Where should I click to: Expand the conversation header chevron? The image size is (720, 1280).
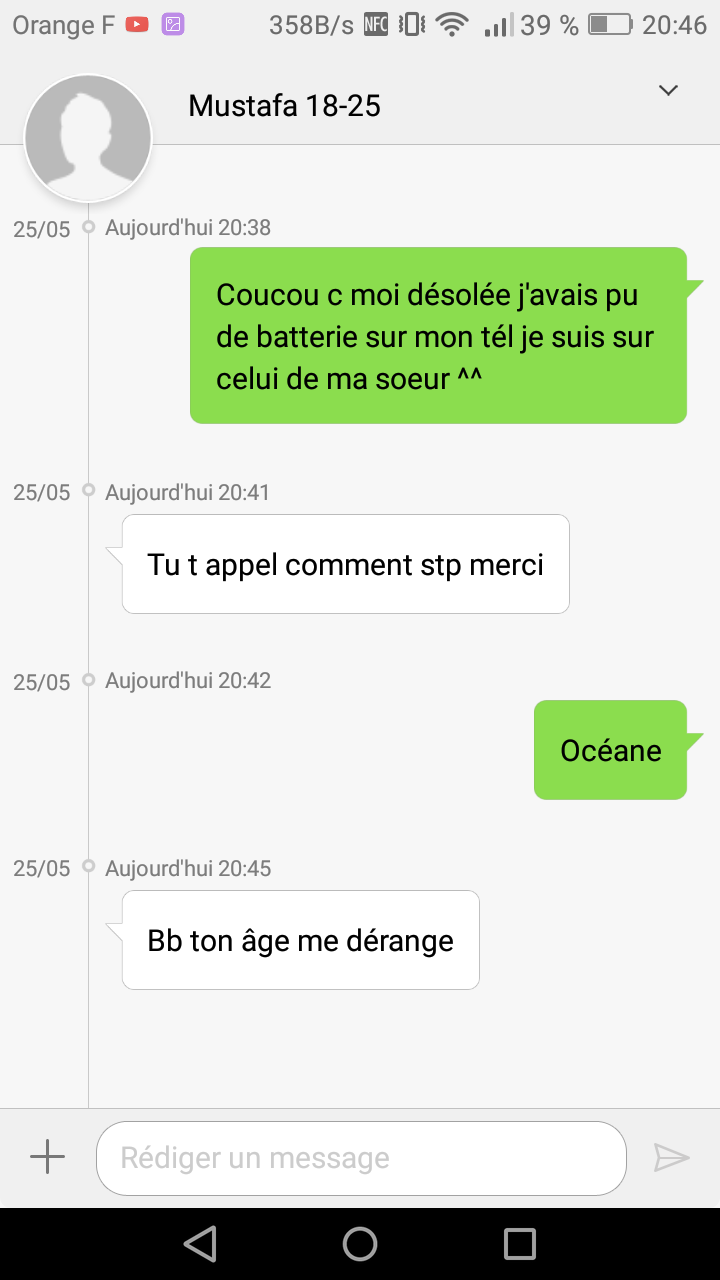668,91
